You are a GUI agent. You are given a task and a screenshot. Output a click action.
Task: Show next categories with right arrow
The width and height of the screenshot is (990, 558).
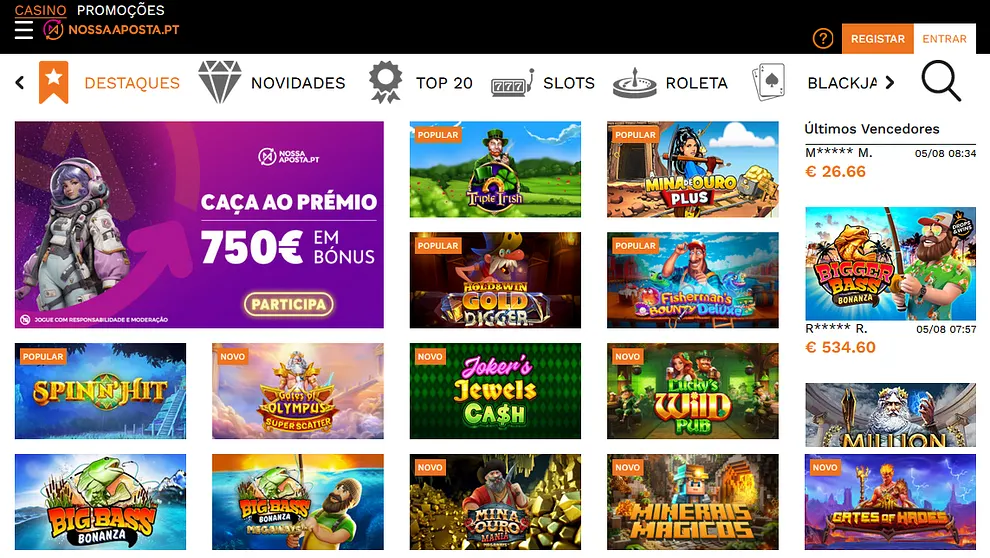pos(890,83)
